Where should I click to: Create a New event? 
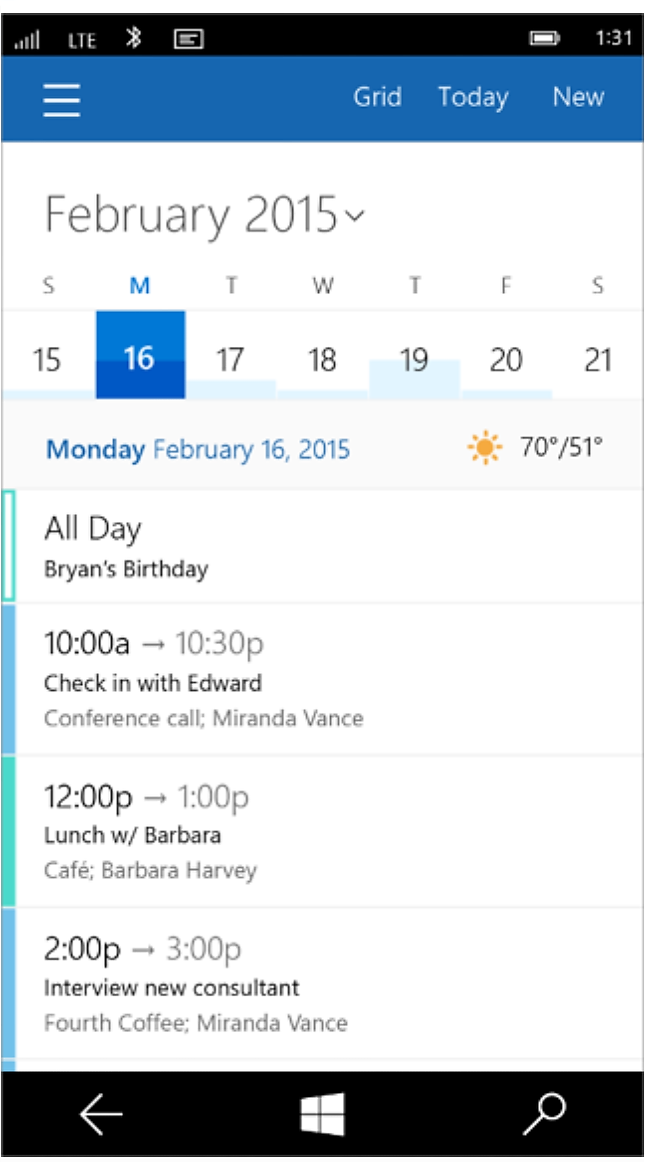coord(578,97)
